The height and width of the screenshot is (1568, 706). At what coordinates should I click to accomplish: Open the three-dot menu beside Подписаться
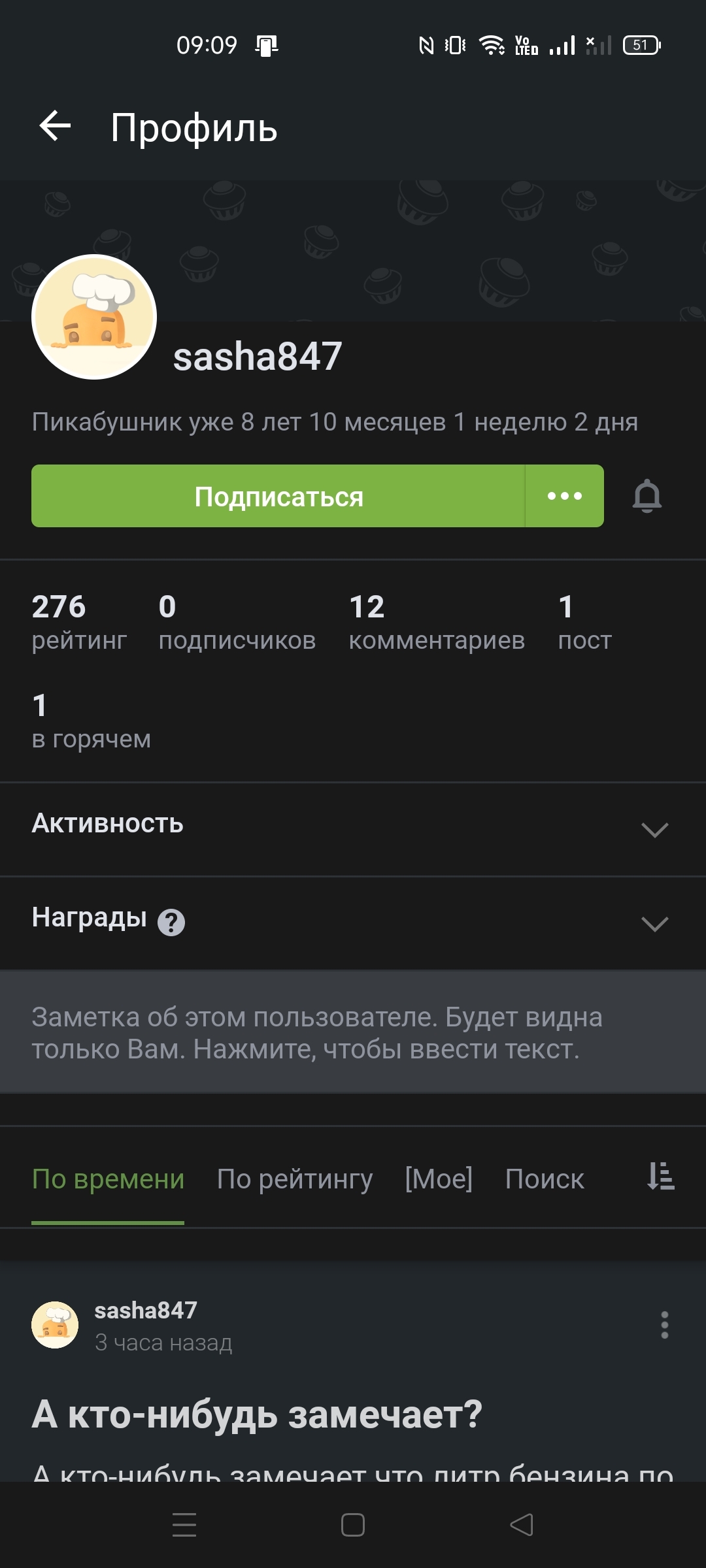tap(565, 497)
